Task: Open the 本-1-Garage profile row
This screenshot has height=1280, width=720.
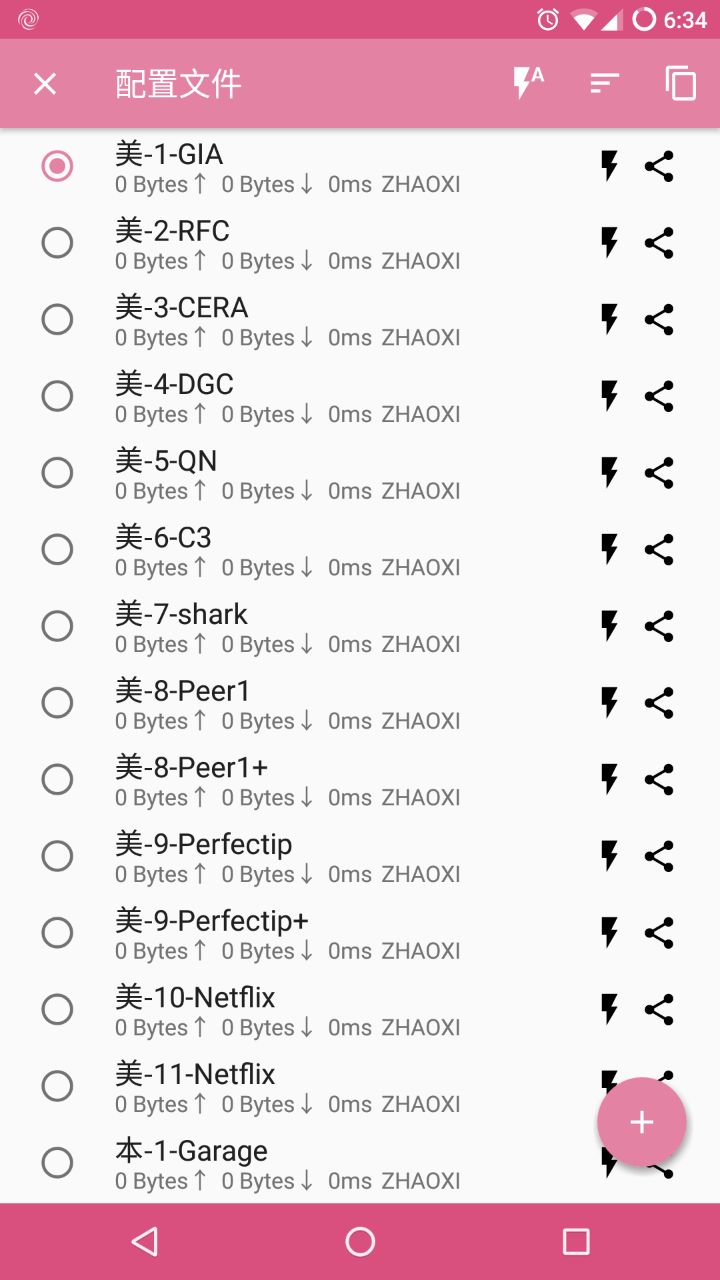Action: click(300, 1163)
